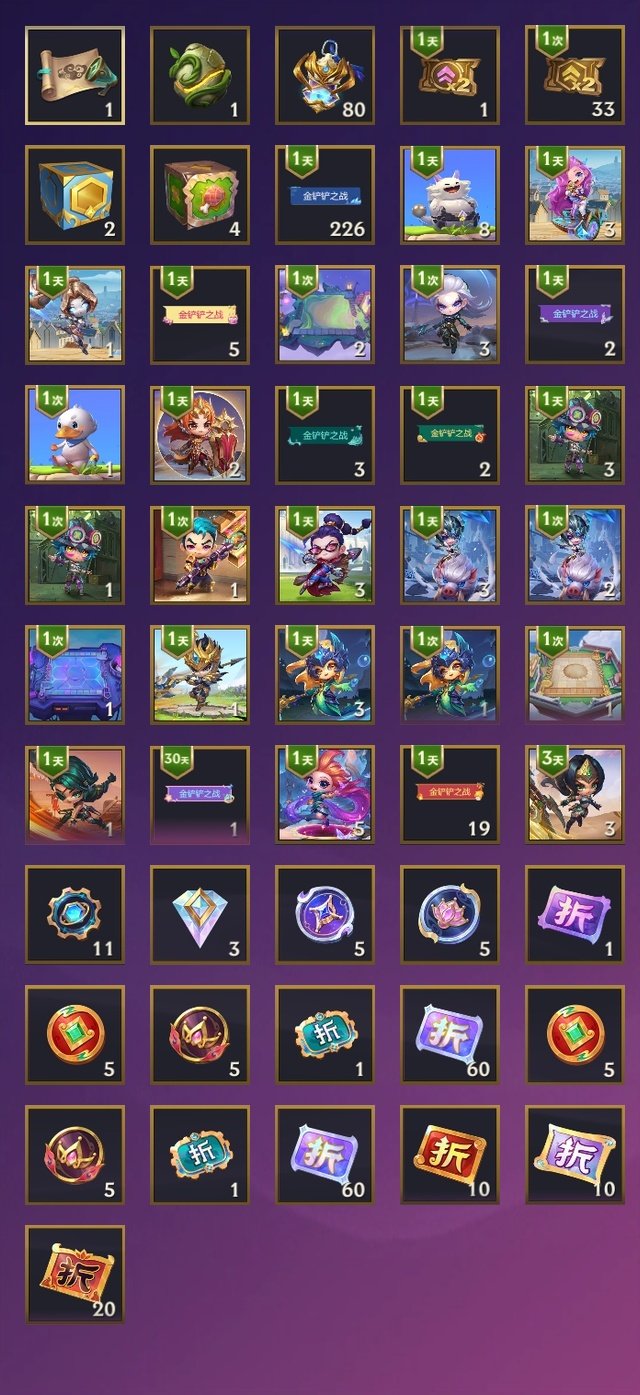Image resolution: width=640 pixels, height=1395 pixels.
Task: Open the green cube box with 4
Action: click(200, 196)
